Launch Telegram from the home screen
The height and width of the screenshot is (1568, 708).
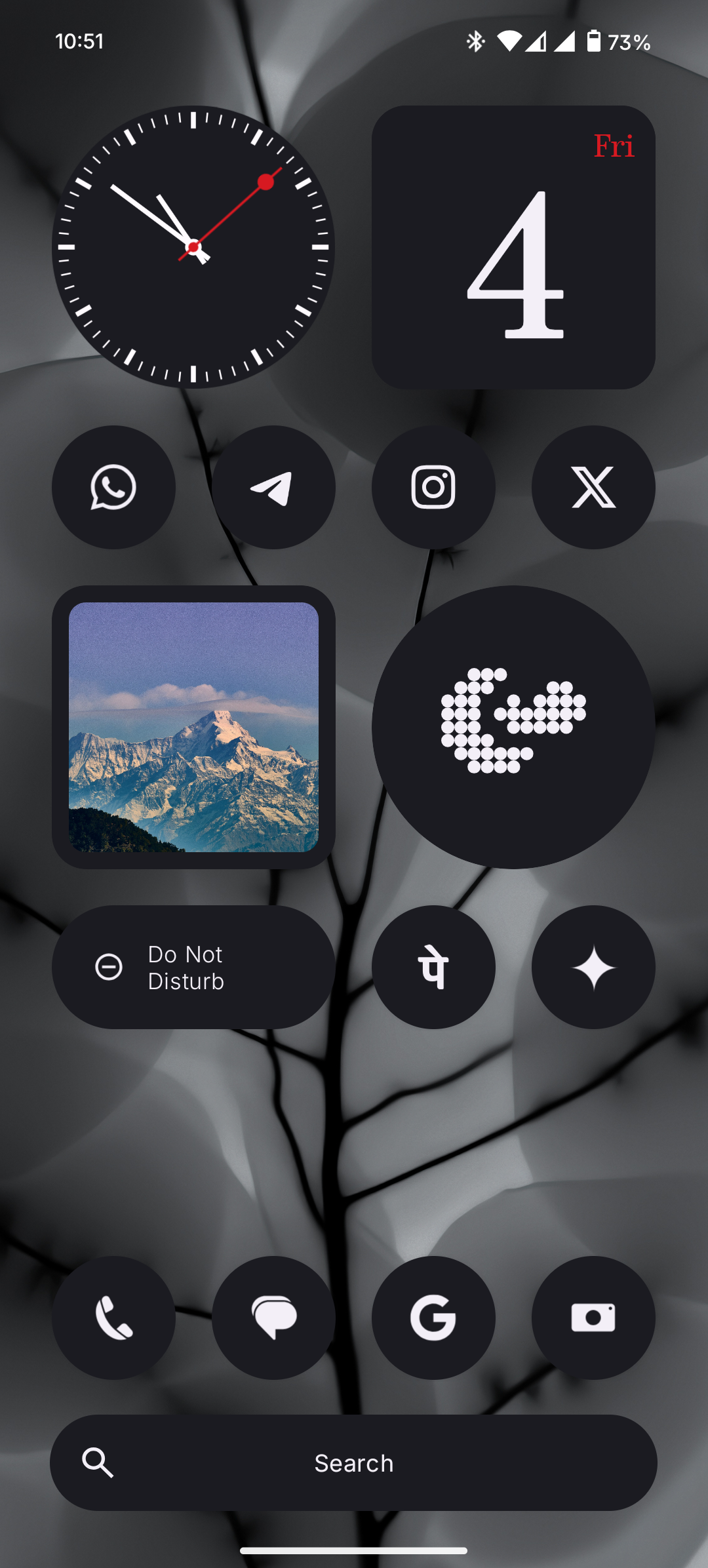pyautogui.click(x=273, y=487)
